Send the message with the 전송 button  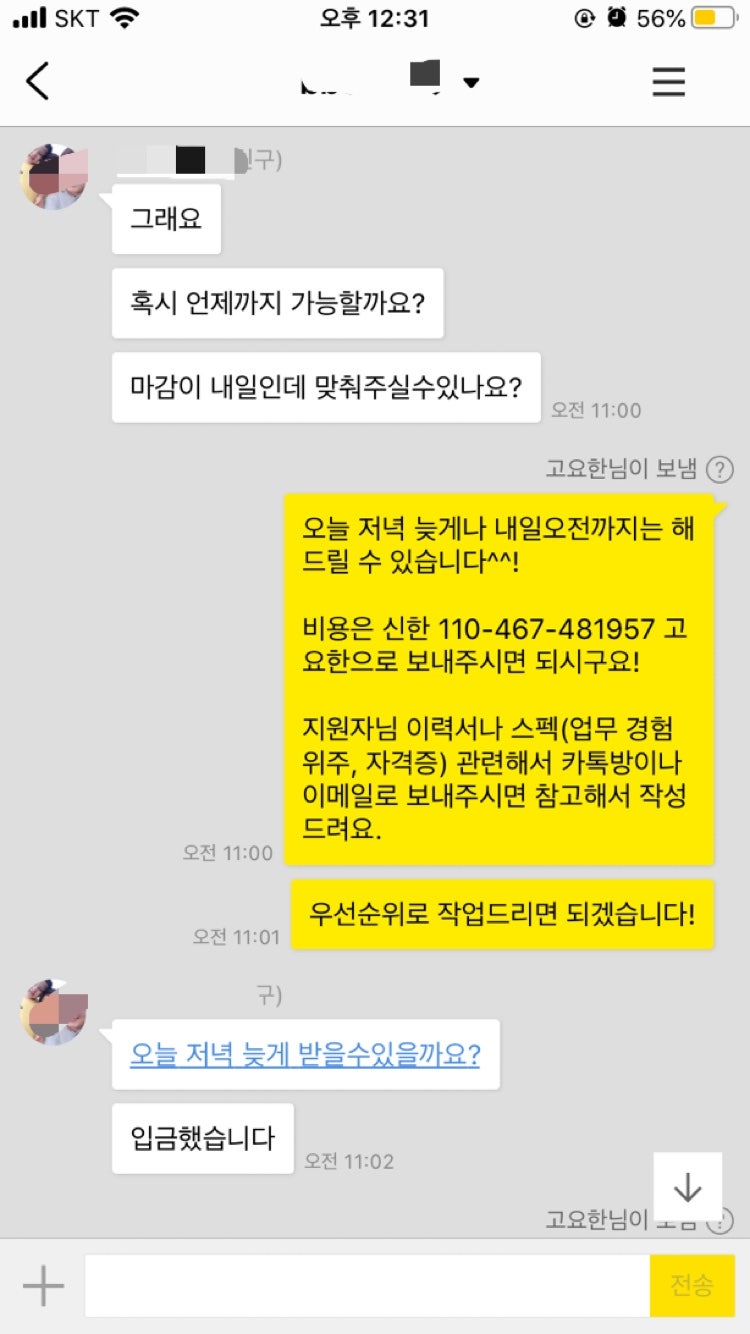pyautogui.click(x=692, y=1286)
